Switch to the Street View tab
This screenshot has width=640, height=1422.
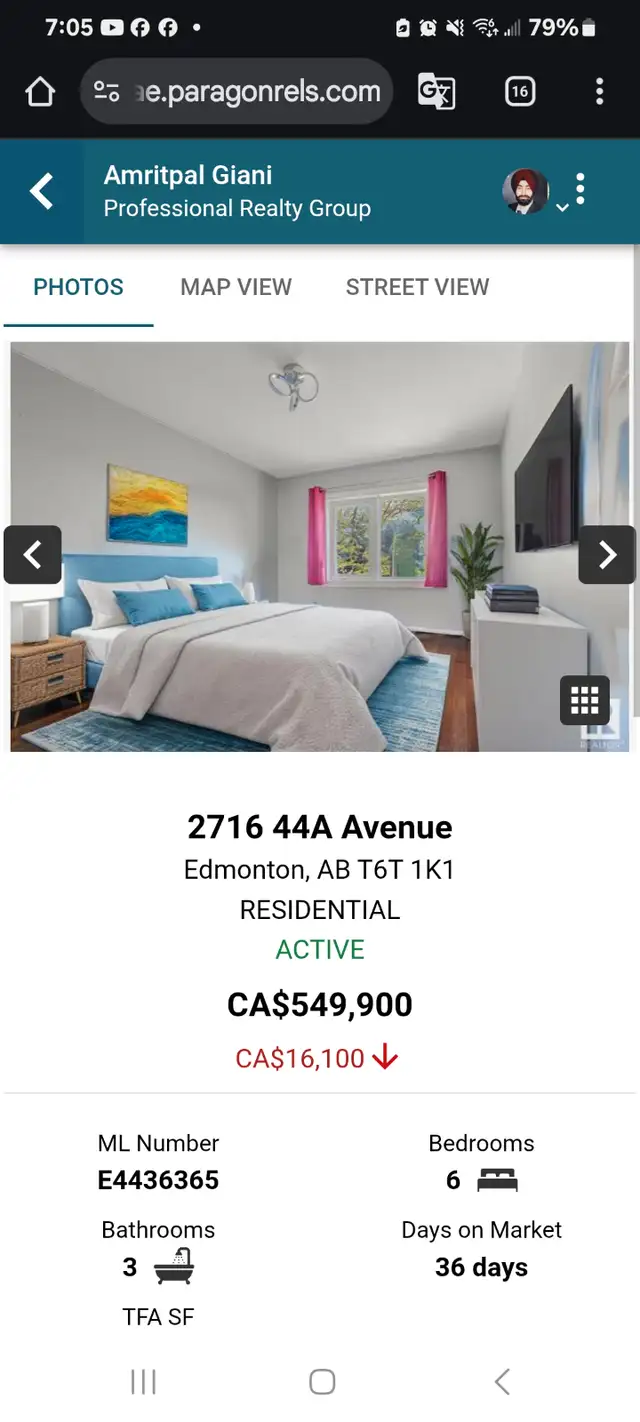(x=417, y=287)
